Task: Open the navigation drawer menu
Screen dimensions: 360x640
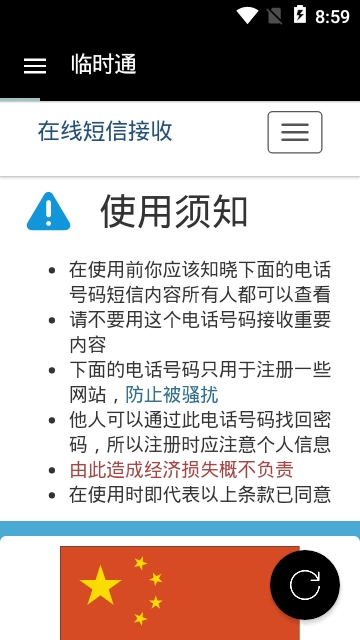Action: click(x=35, y=66)
